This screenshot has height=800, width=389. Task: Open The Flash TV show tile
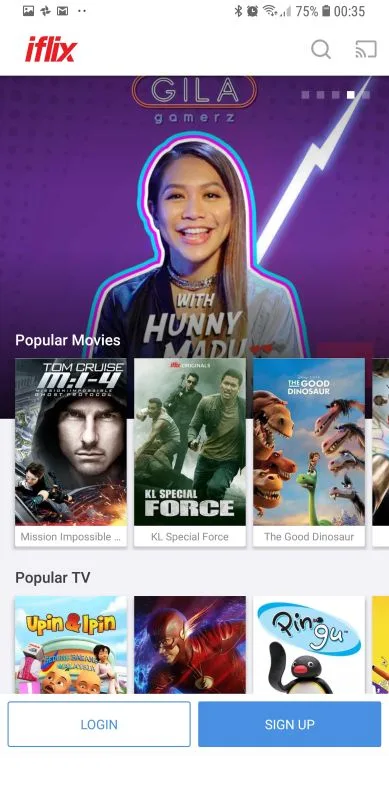pyautogui.click(x=190, y=645)
